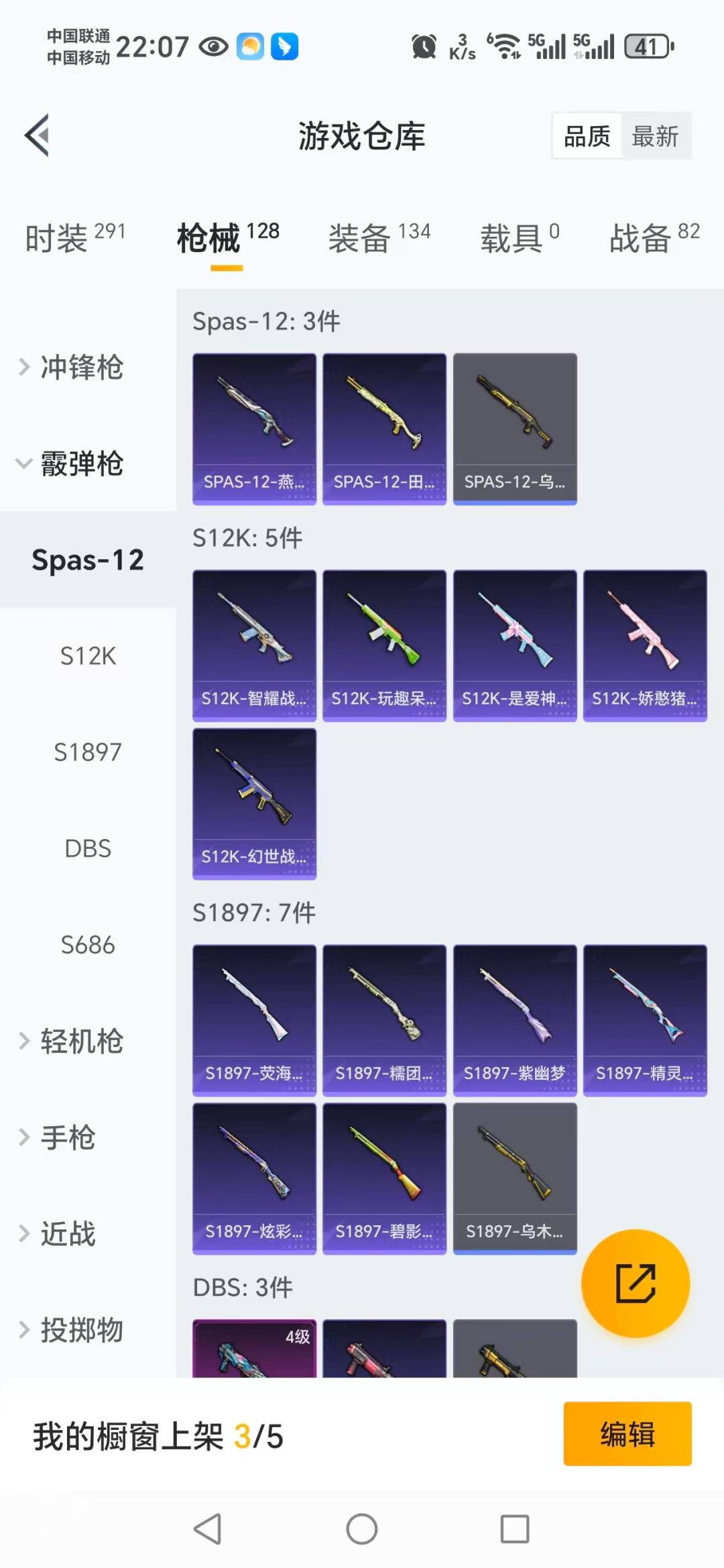Sort items by 最新

click(x=655, y=136)
